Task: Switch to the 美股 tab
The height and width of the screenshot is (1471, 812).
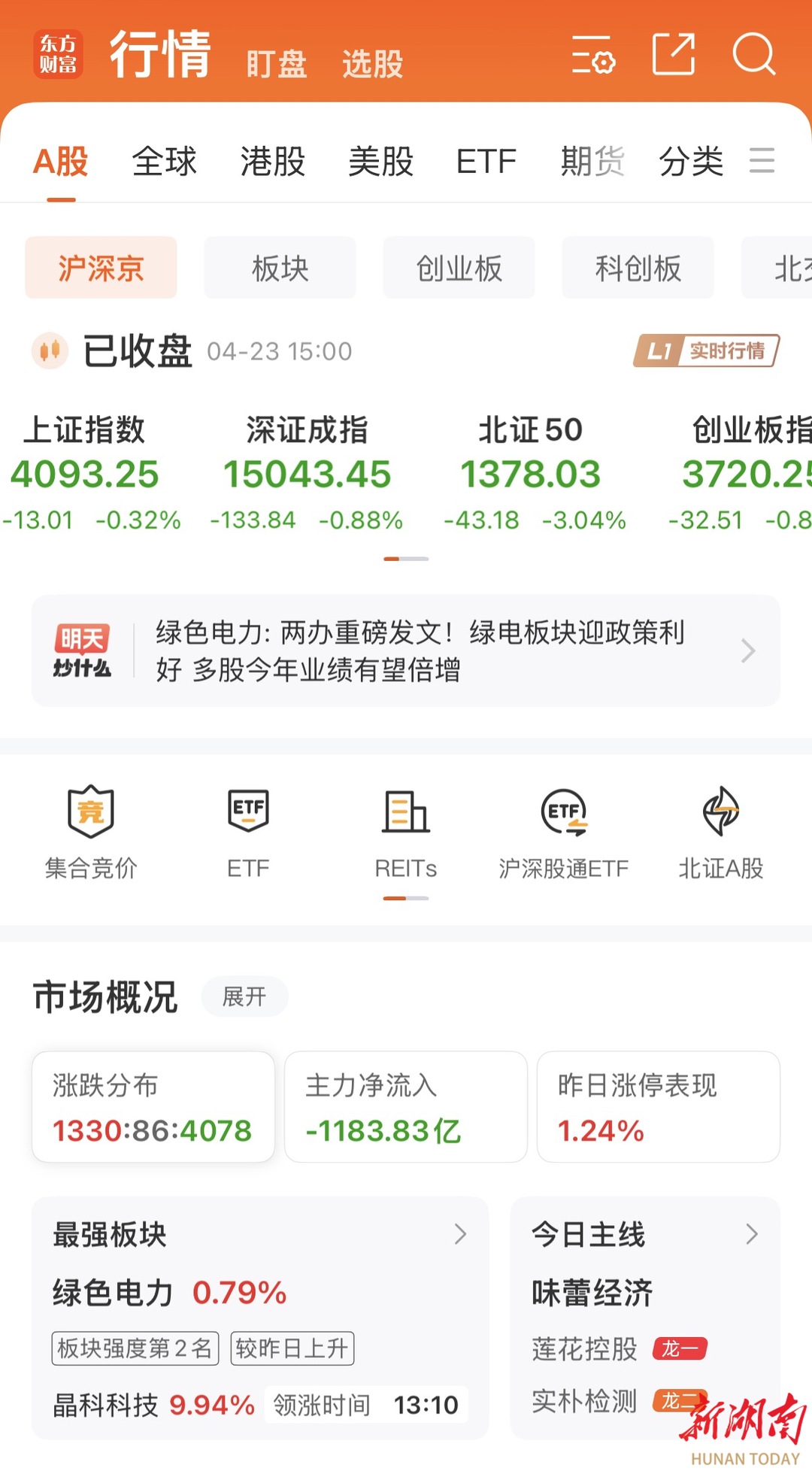Action: point(380,161)
